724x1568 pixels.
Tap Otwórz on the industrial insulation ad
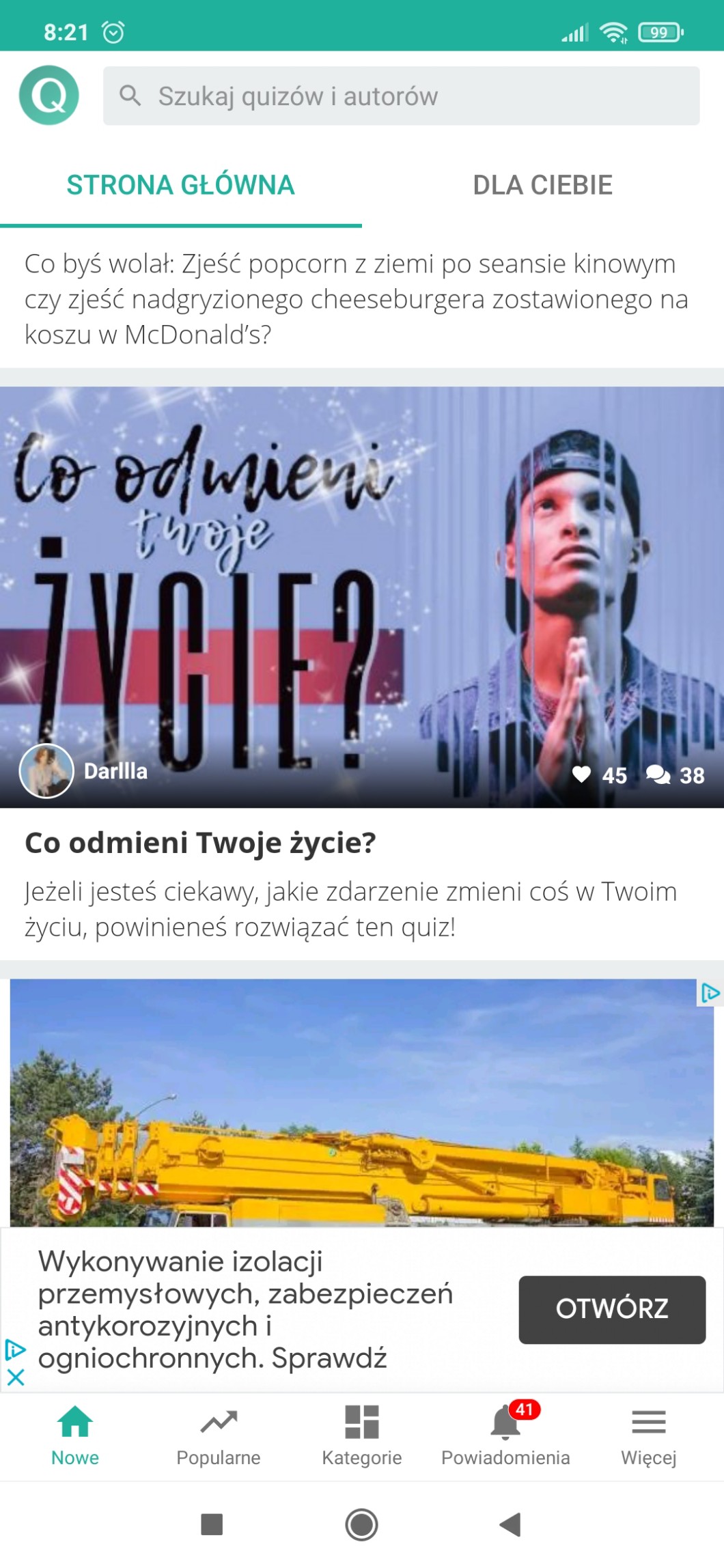[x=611, y=1308]
